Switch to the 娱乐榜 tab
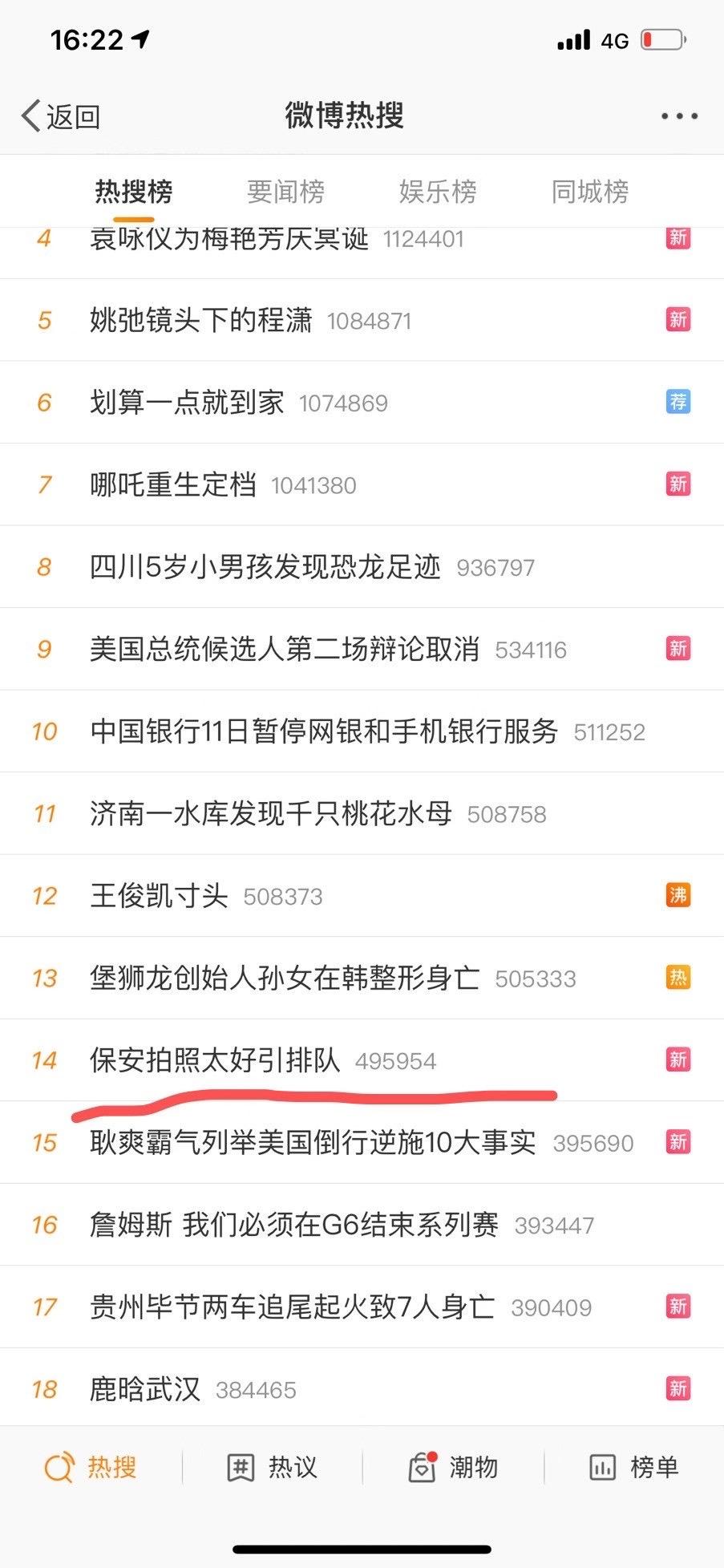724x1568 pixels. tap(438, 192)
